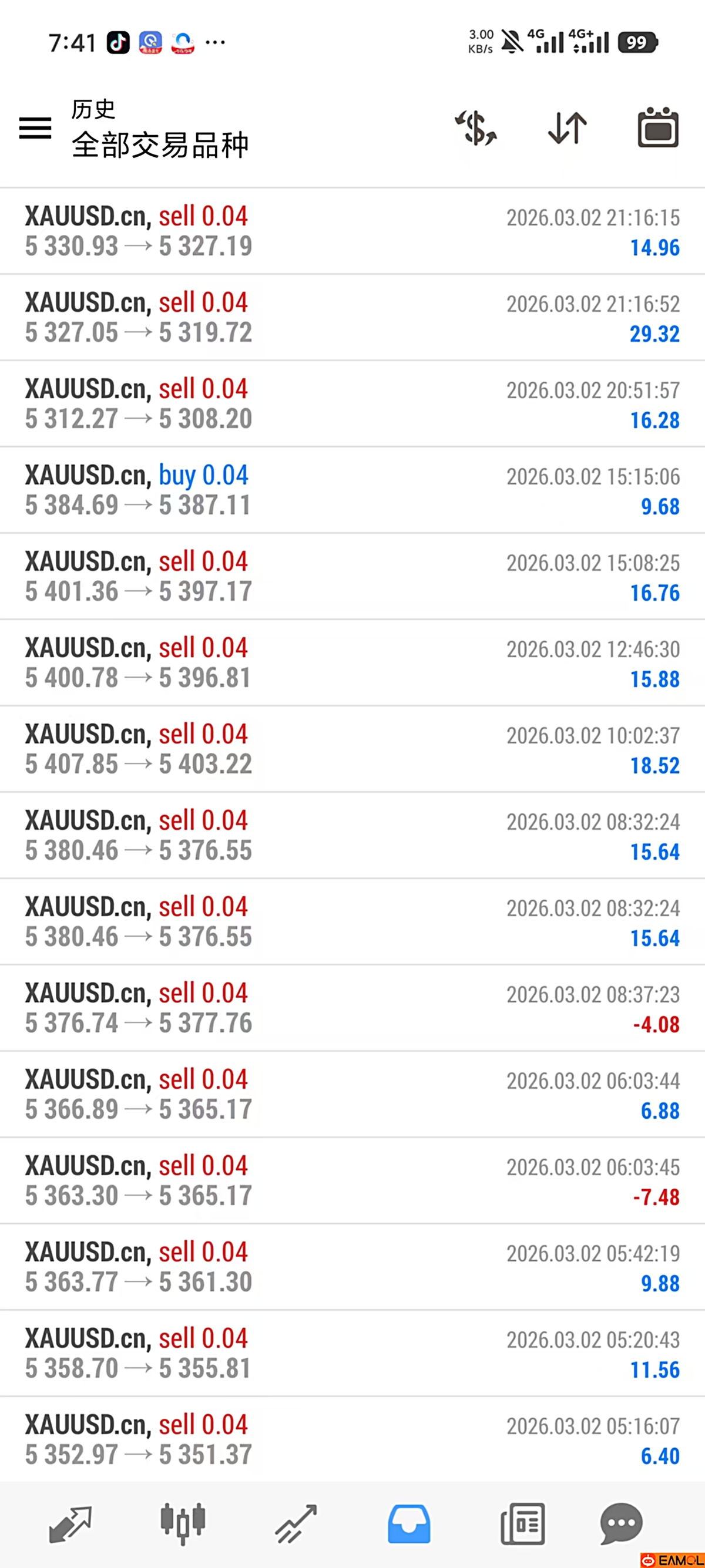Open the Messages chat bubble tab
705x1568 pixels.
[621, 1523]
